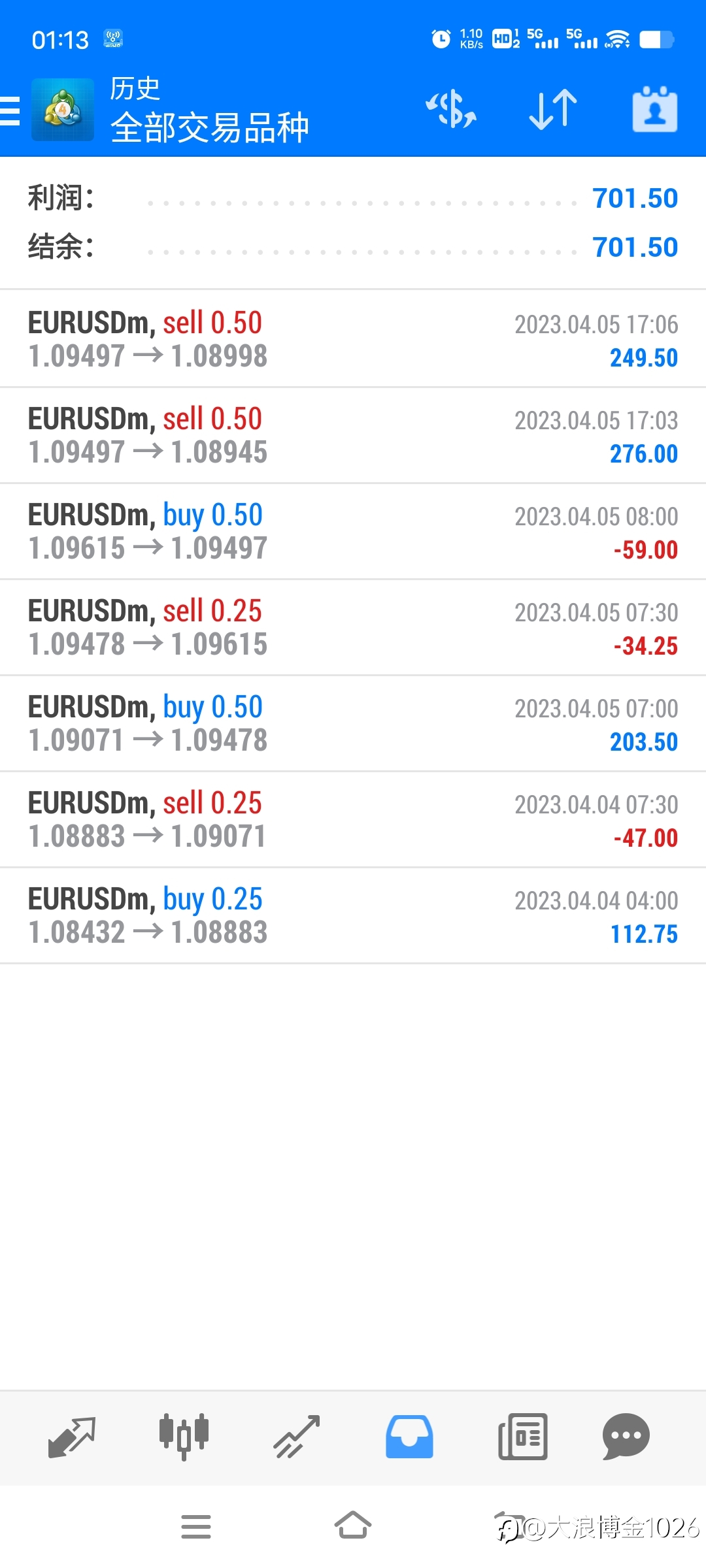Select the EURUSDm sell trade losing -34.25
This screenshot has height=1568, width=706.
(x=353, y=628)
